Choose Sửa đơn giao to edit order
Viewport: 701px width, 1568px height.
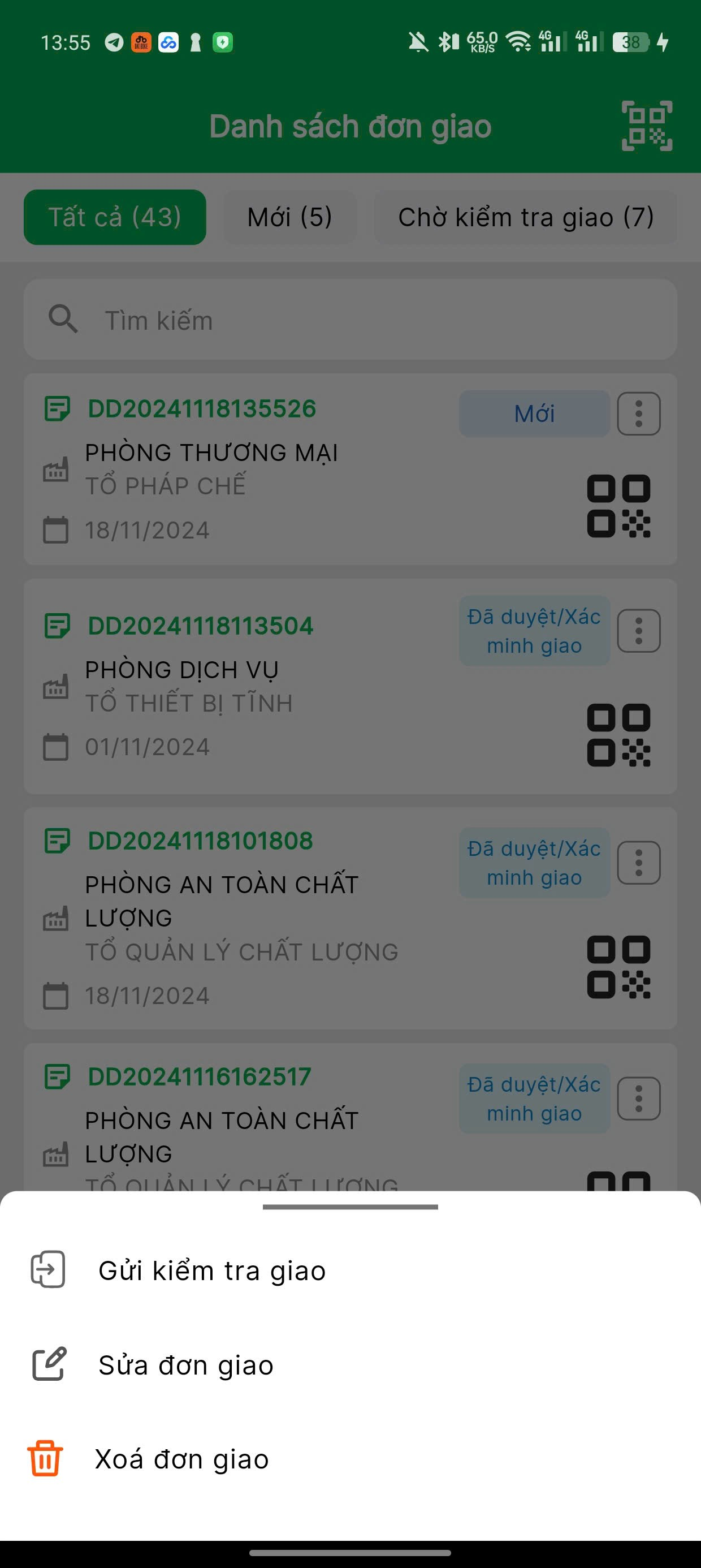[185, 1365]
